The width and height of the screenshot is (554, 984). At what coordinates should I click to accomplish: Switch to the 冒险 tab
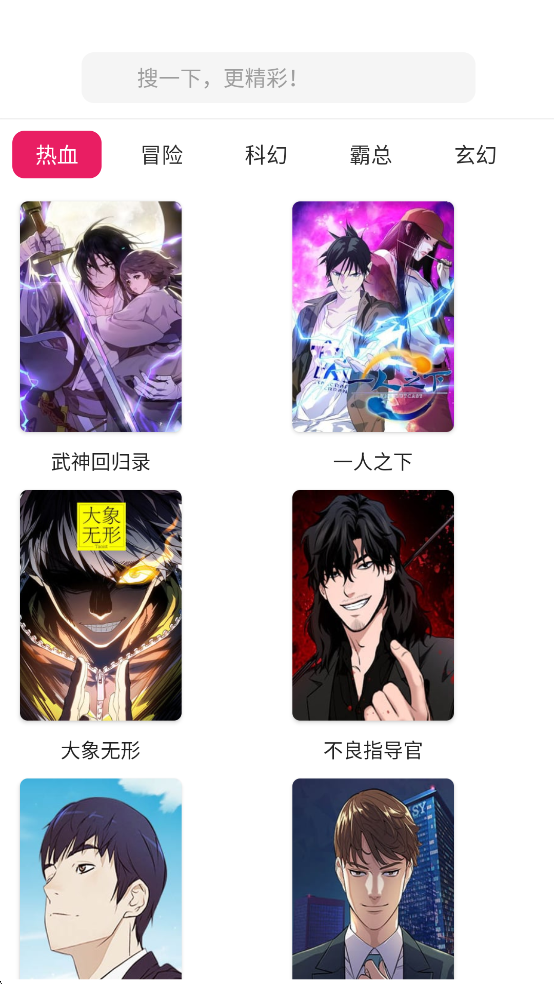click(x=162, y=154)
